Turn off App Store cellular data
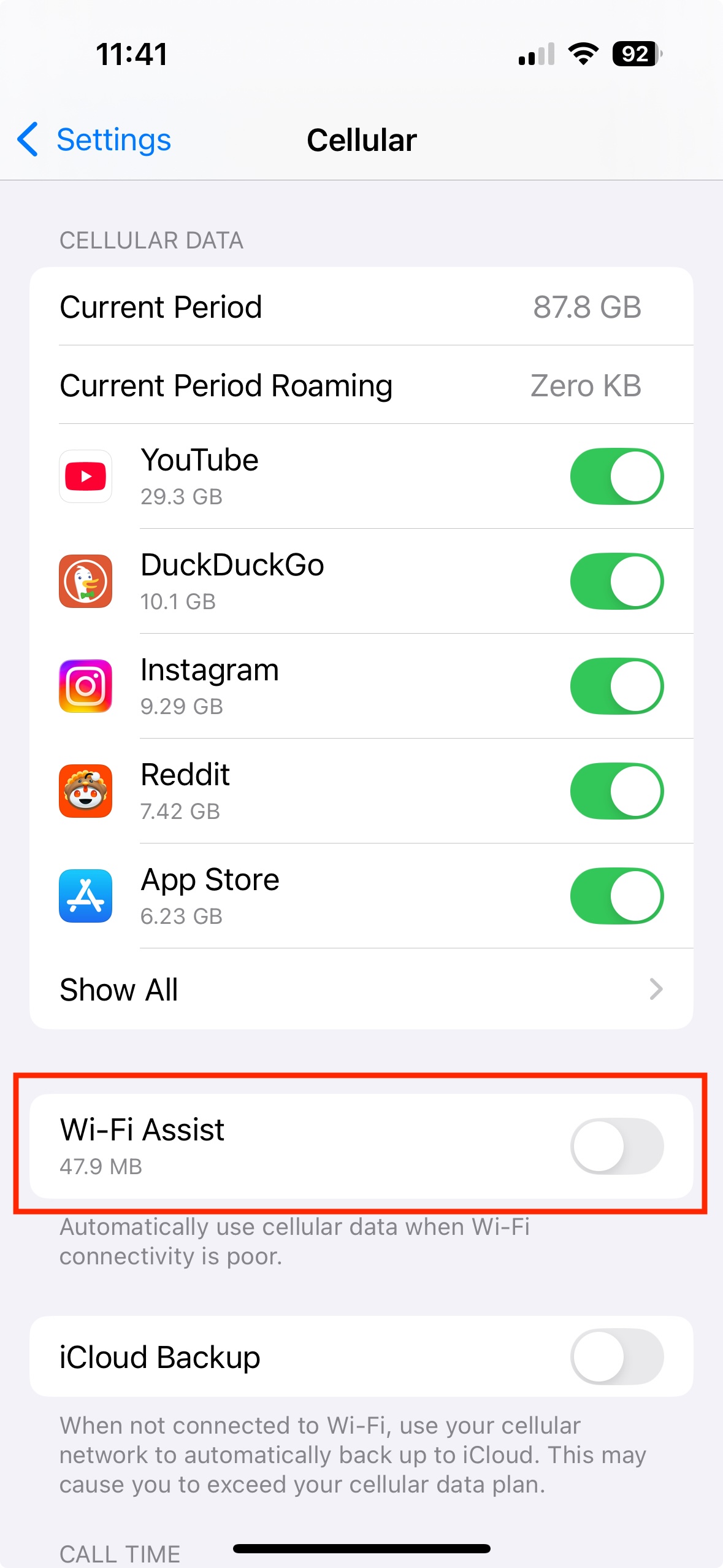The width and height of the screenshot is (723, 1568). point(616,896)
